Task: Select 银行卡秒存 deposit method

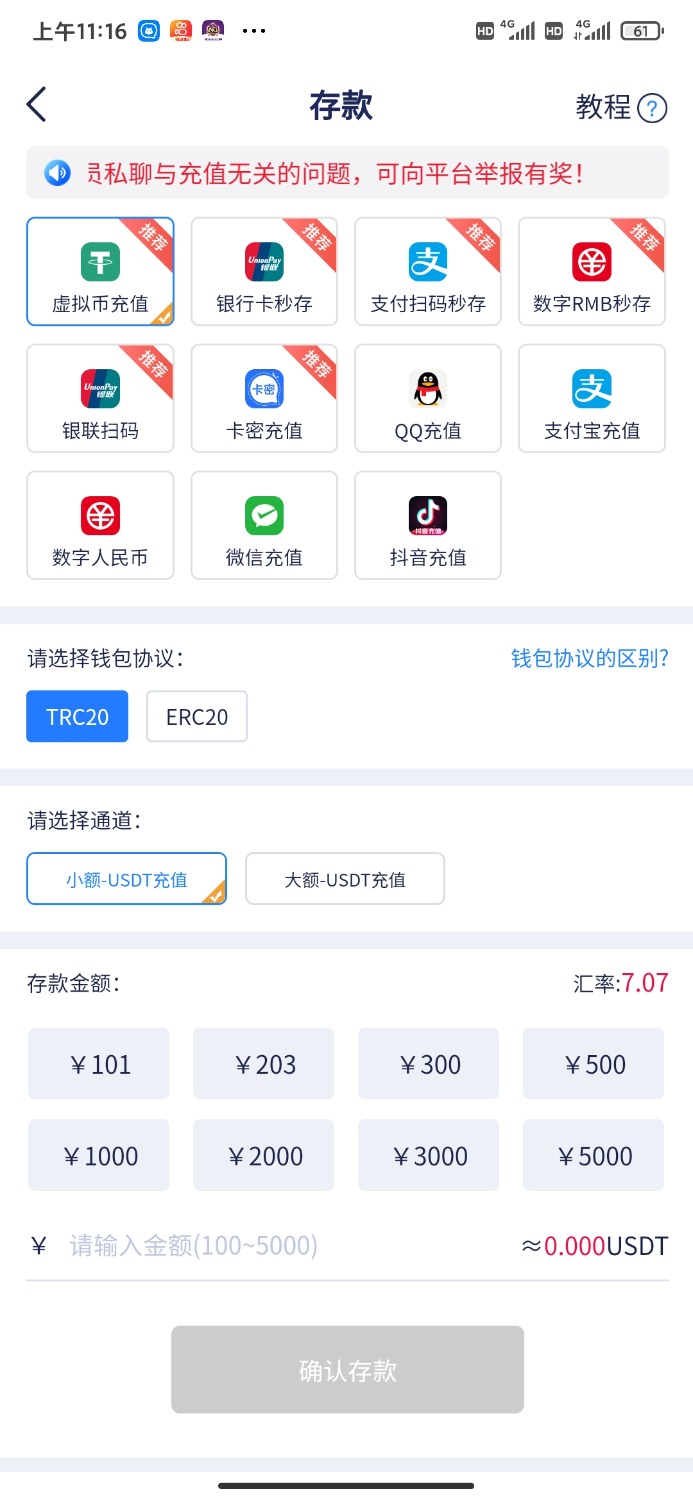Action: (264, 272)
